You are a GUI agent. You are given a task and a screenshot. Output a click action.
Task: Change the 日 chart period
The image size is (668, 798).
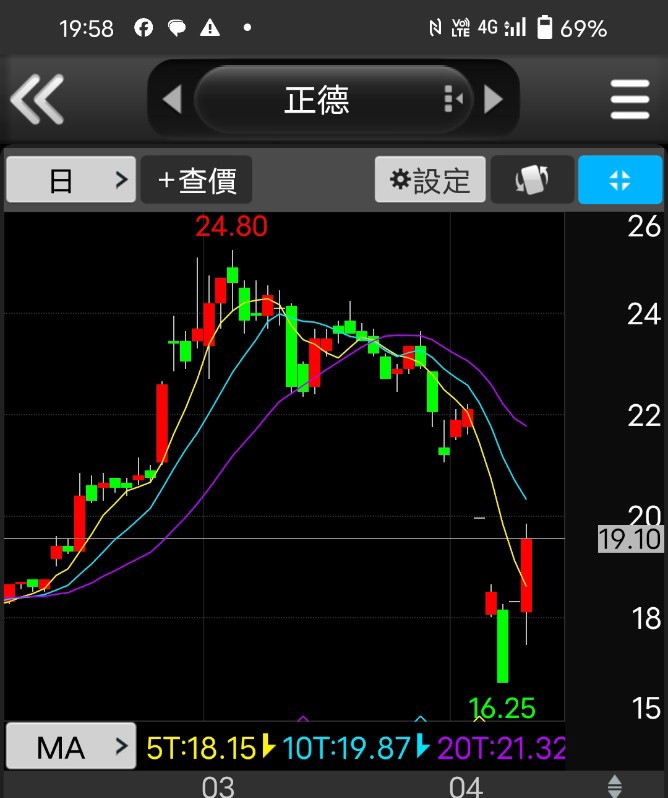click(x=70, y=180)
